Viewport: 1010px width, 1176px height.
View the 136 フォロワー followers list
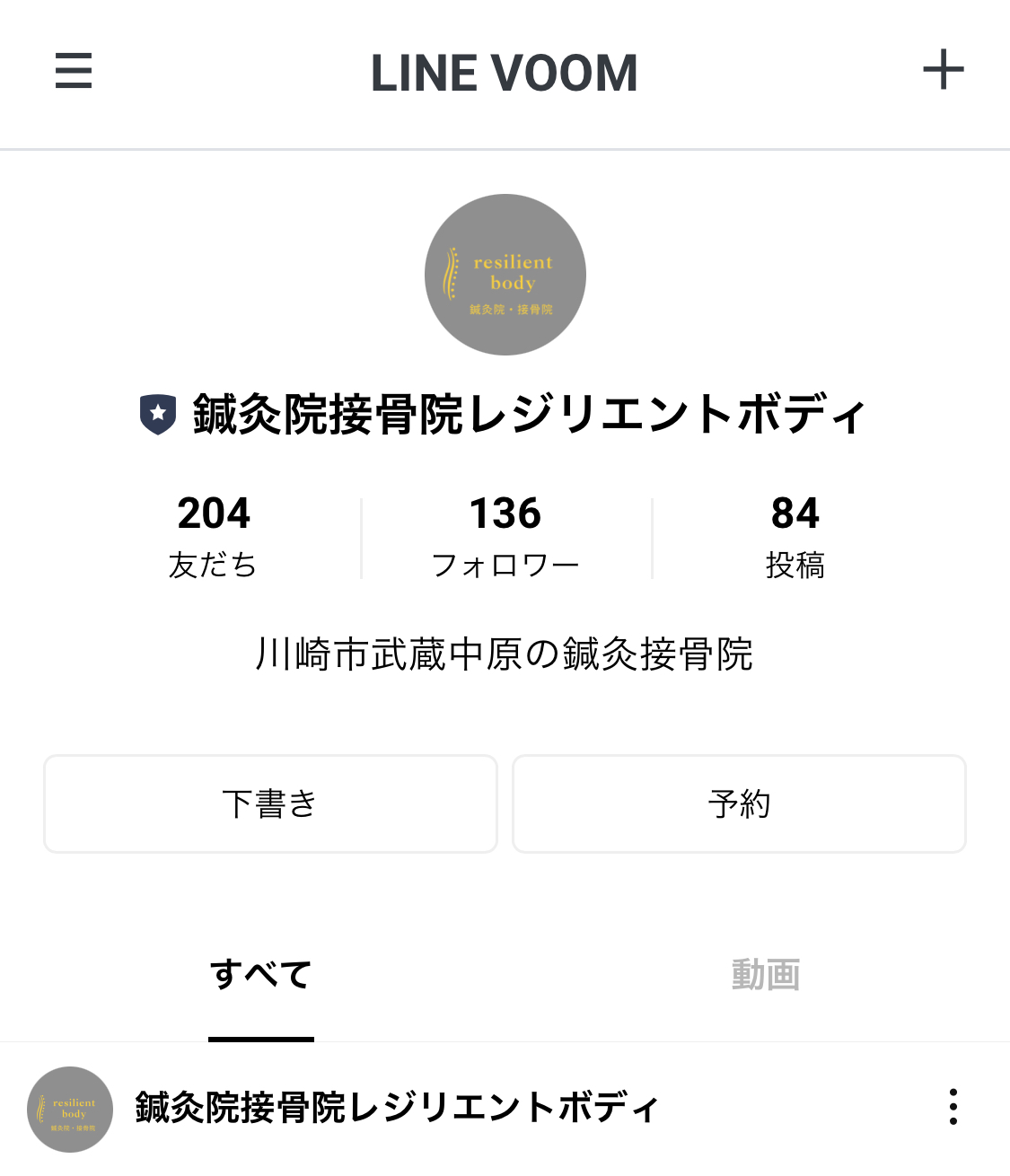point(505,537)
